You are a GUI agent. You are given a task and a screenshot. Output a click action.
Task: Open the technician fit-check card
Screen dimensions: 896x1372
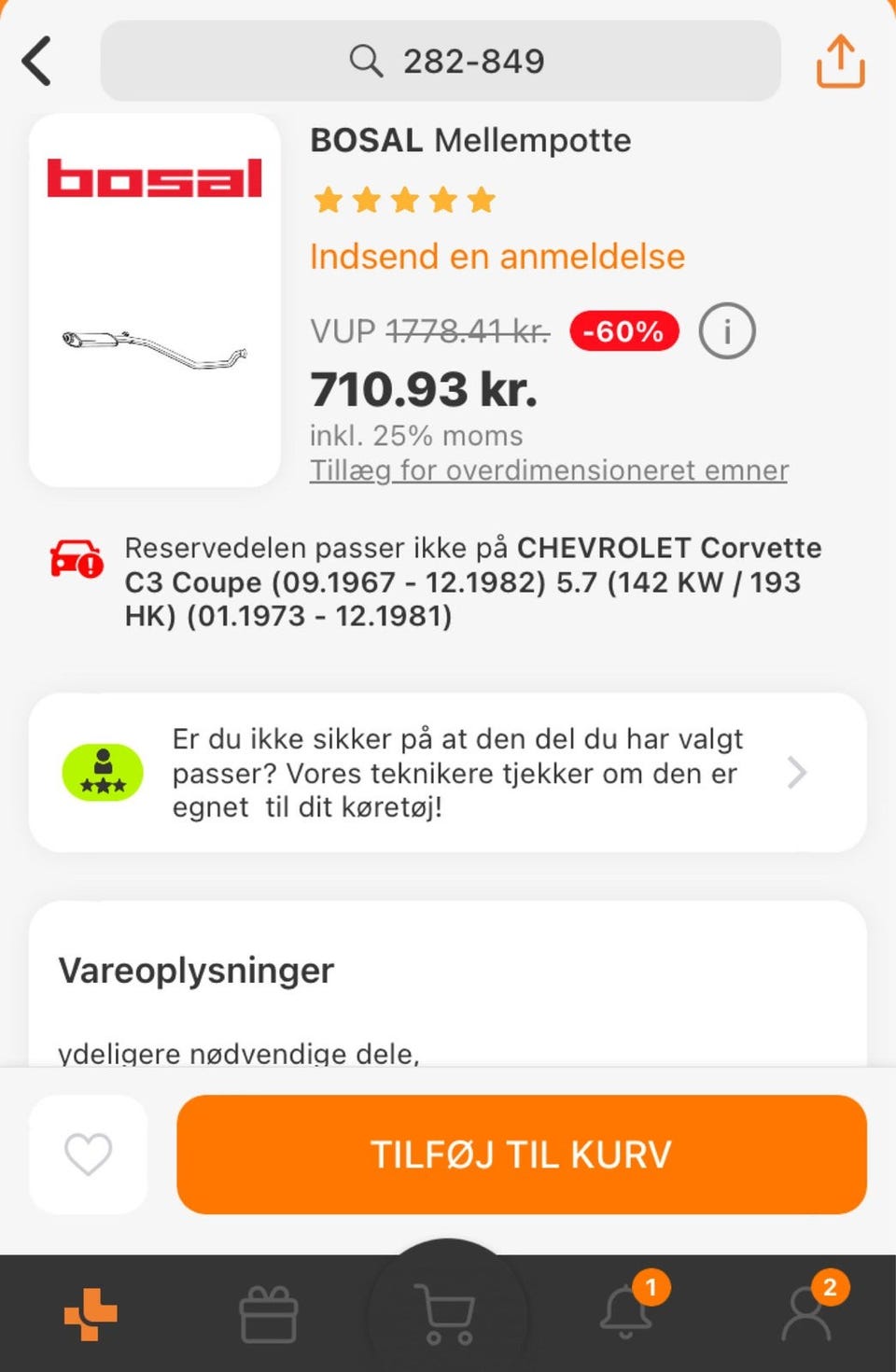[448, 773]
